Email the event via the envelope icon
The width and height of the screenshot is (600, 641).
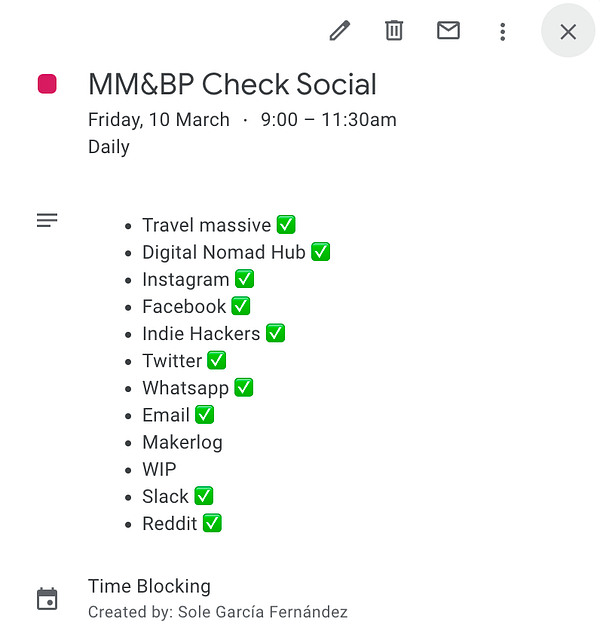pos(448,31)
